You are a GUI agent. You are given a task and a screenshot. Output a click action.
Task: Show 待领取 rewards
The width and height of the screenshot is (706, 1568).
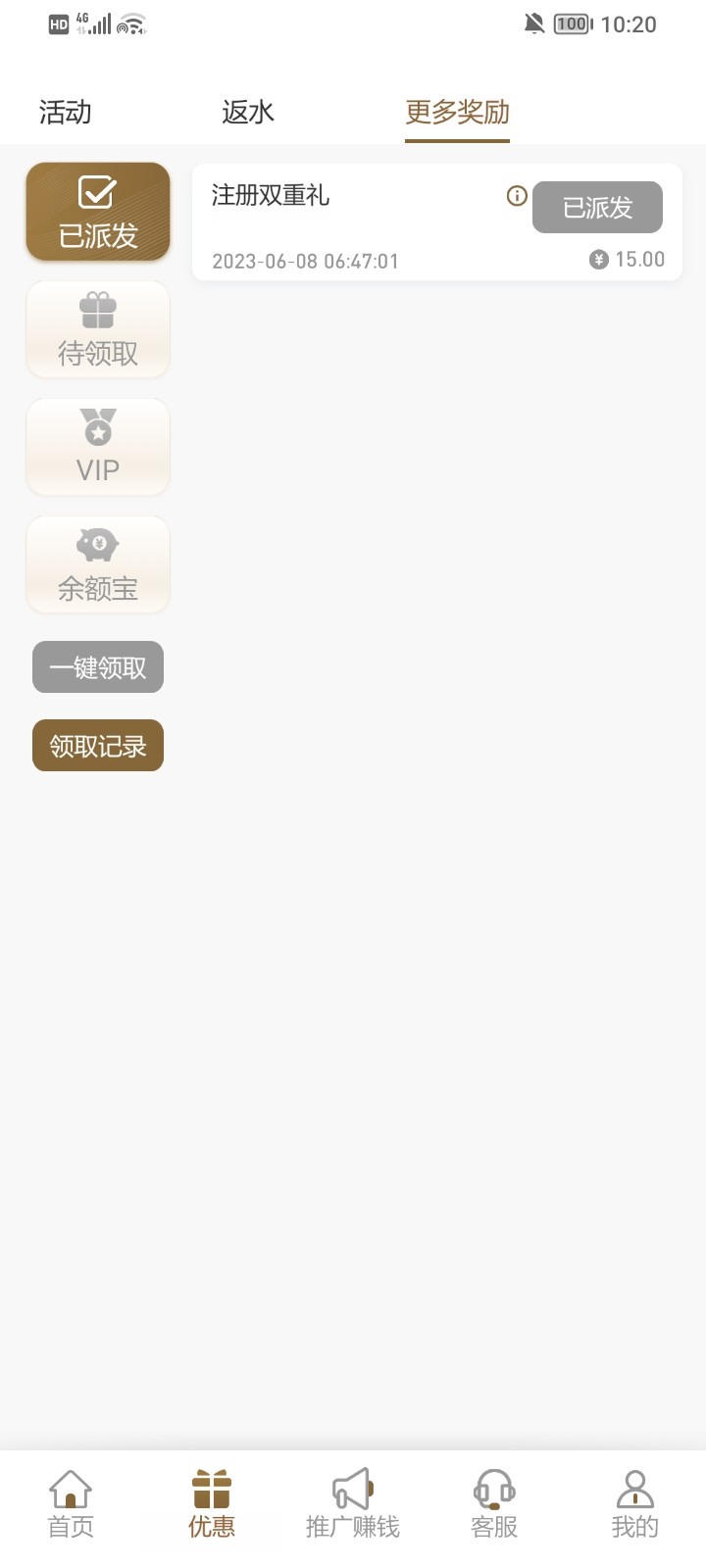pos(98,330)
